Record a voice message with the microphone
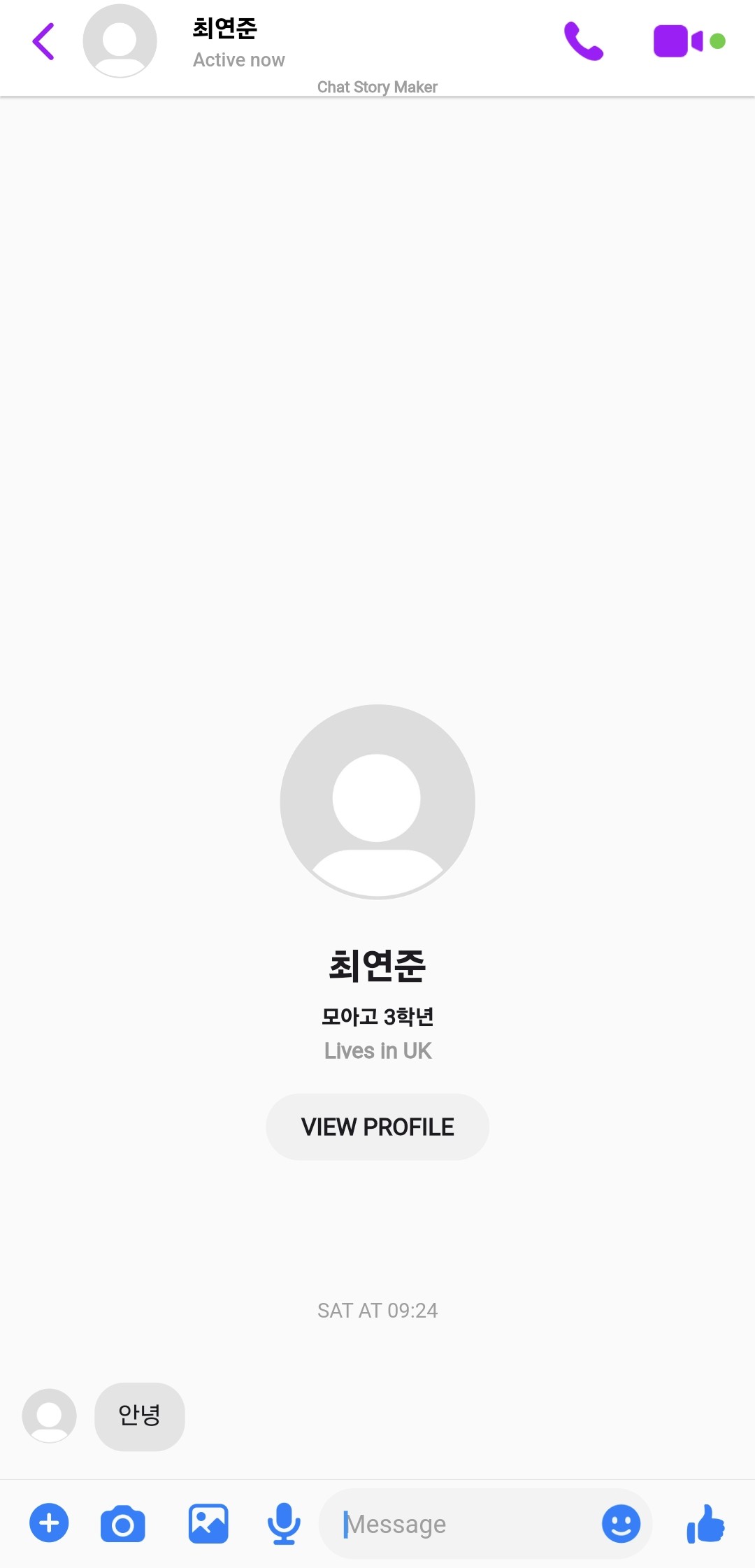Image resolution: width=755 pixels, height=1568 pixels. pos(284,1523)
